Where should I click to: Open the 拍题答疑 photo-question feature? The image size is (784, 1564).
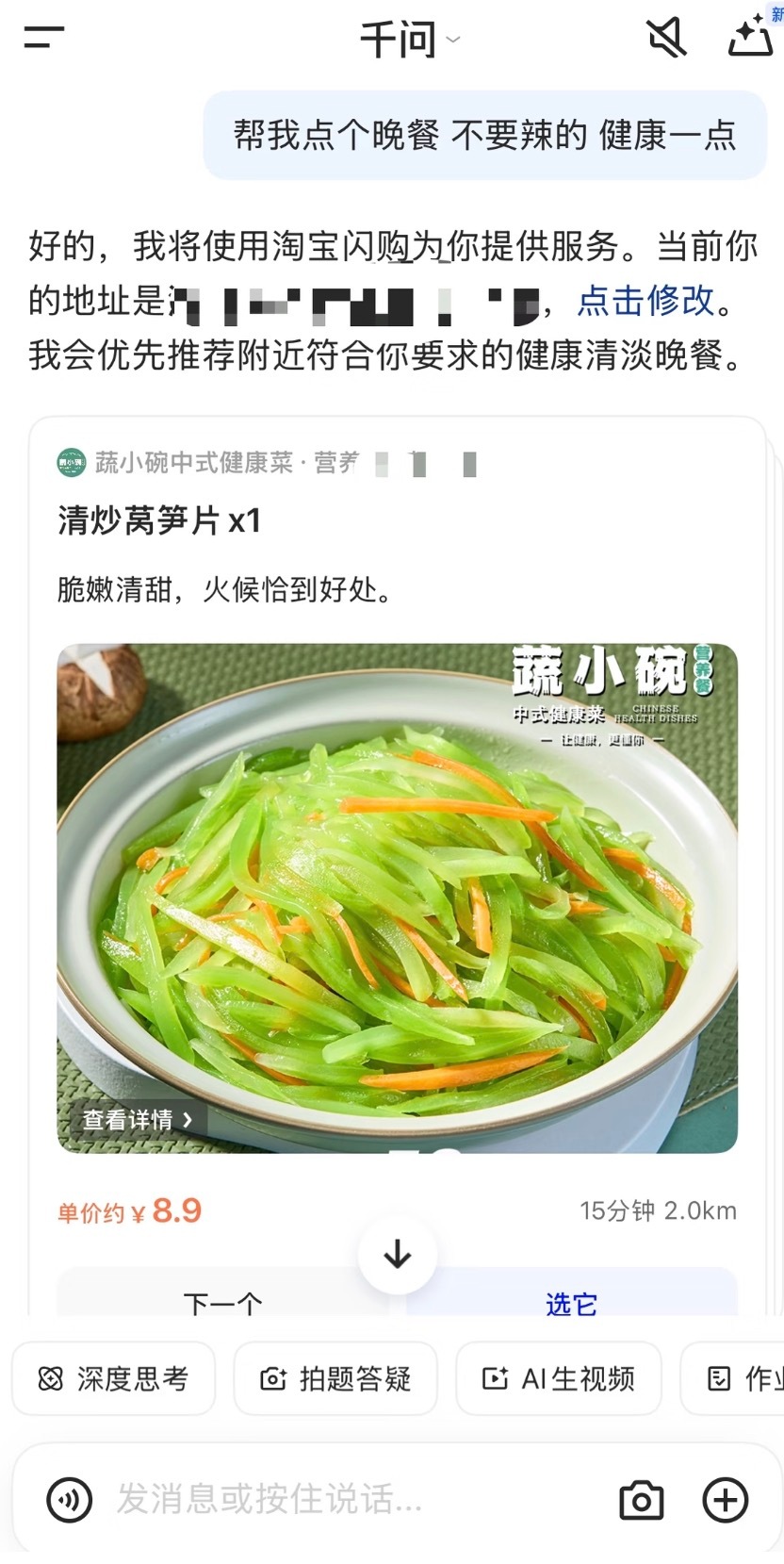335,1378
